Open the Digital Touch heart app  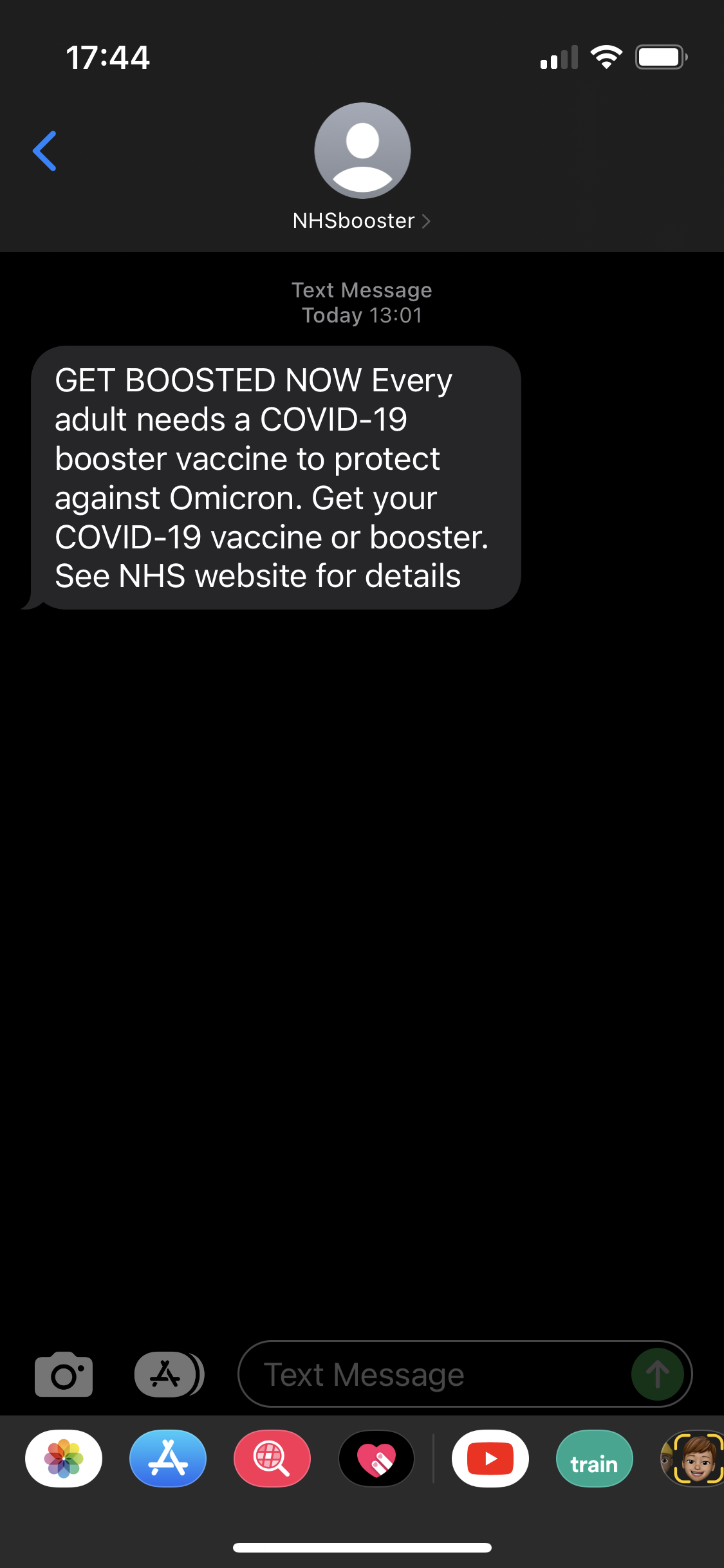pos(376,1459)
